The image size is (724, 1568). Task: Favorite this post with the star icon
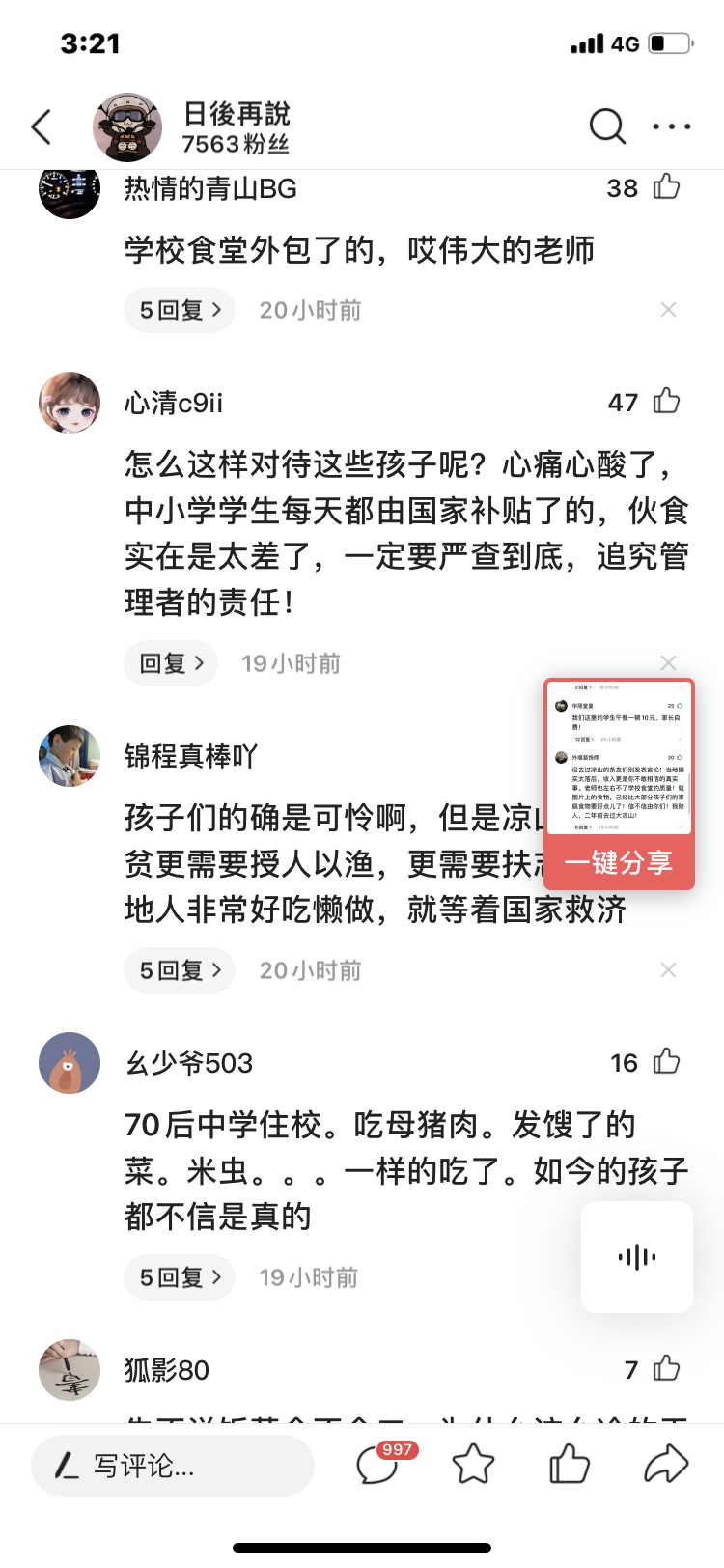(473, 1465)
